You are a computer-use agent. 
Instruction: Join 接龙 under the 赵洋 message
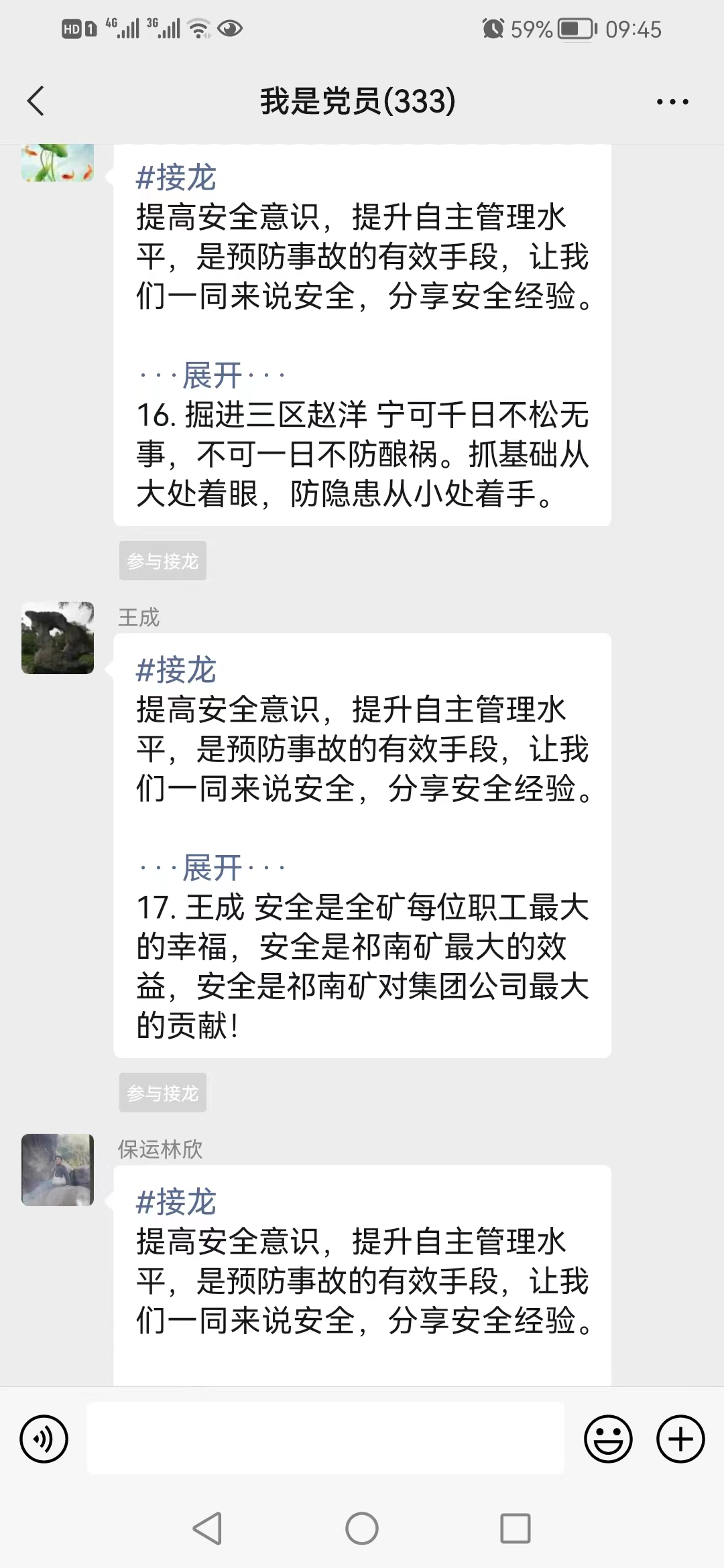point(163,561)
